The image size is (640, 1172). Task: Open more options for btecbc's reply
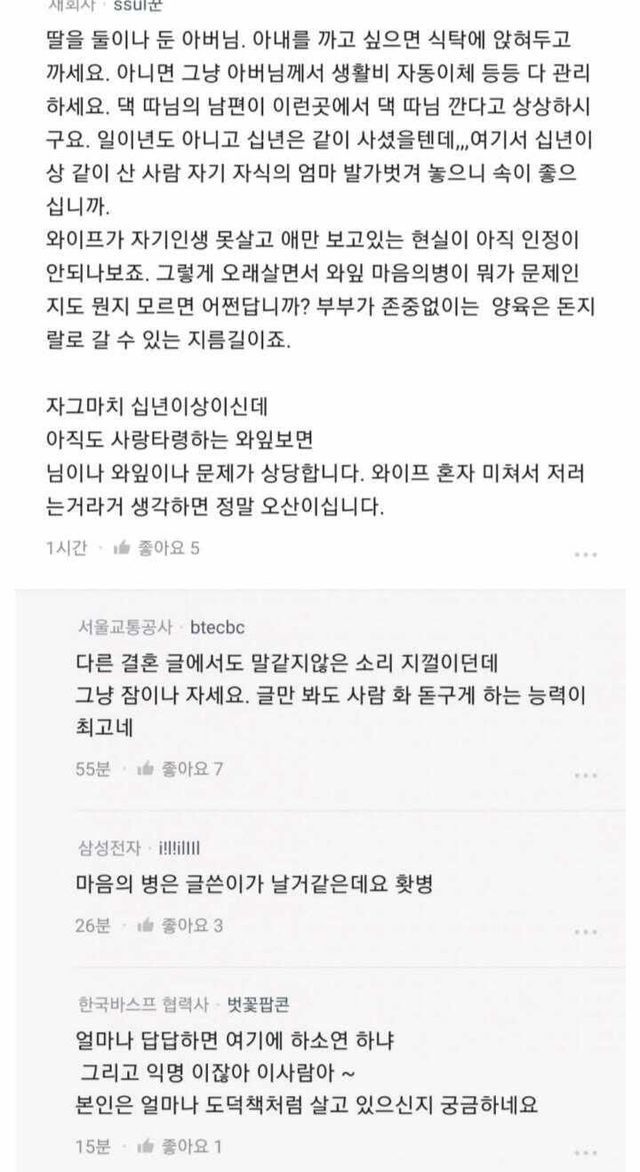point(586,770)
